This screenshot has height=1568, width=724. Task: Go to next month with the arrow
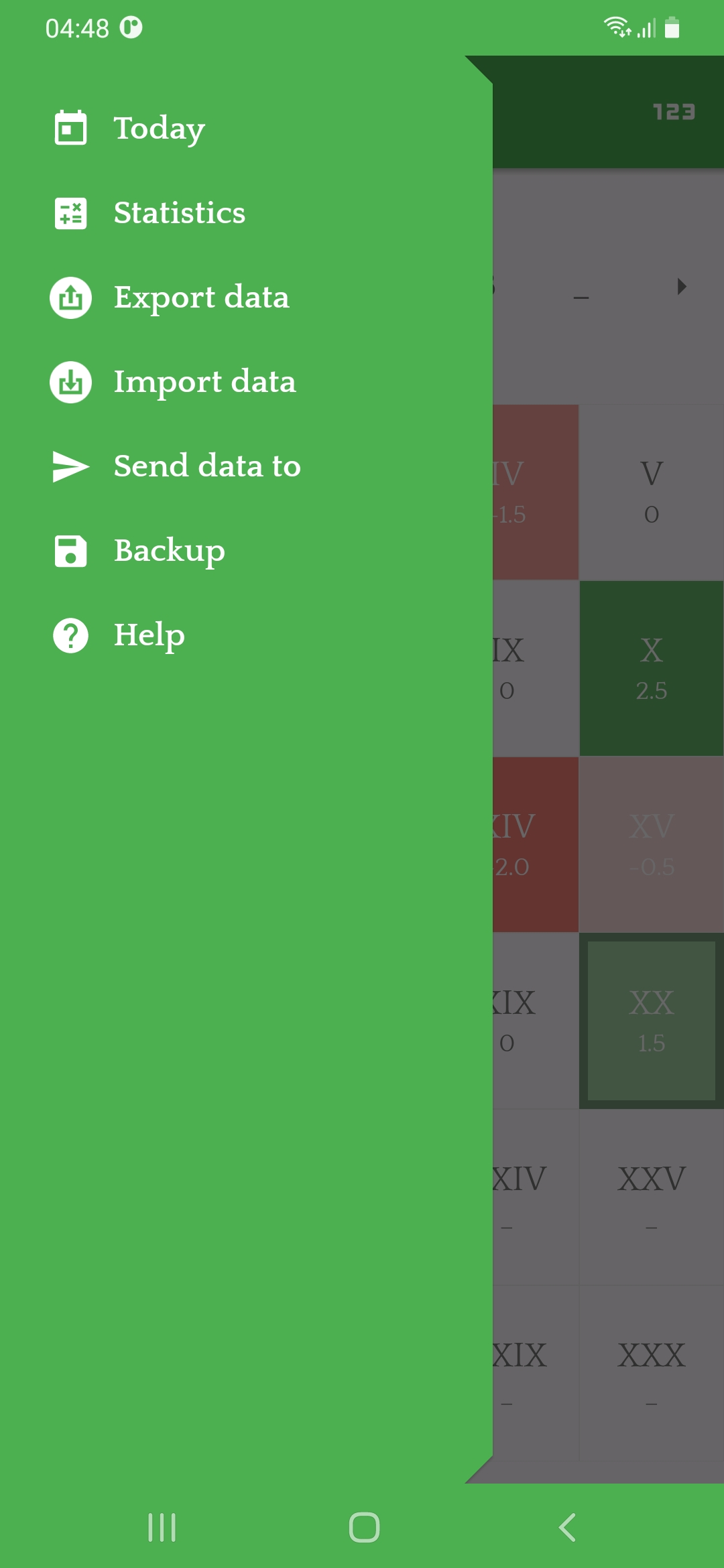[x=682, y=287]
